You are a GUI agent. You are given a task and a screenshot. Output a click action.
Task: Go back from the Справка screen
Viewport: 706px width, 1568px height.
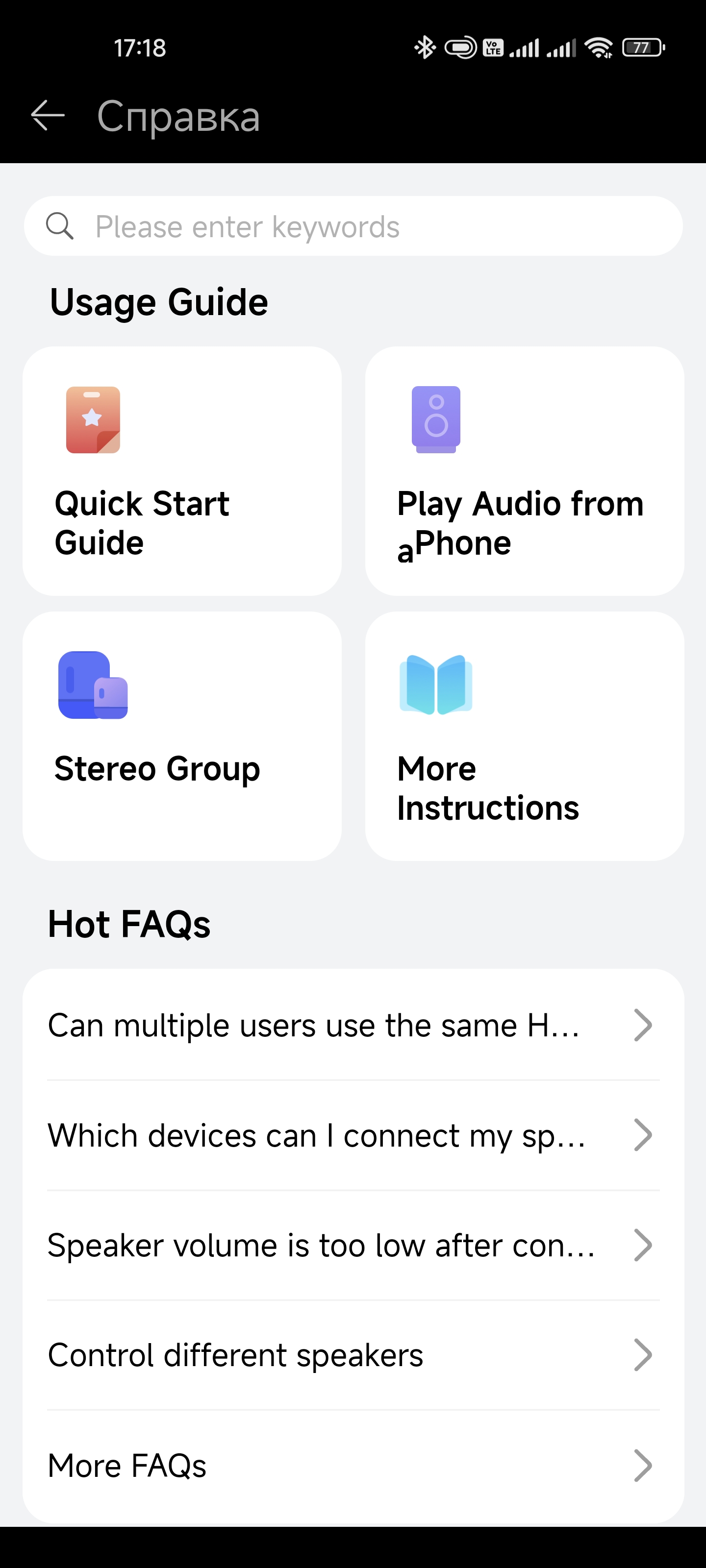(48, 116)
